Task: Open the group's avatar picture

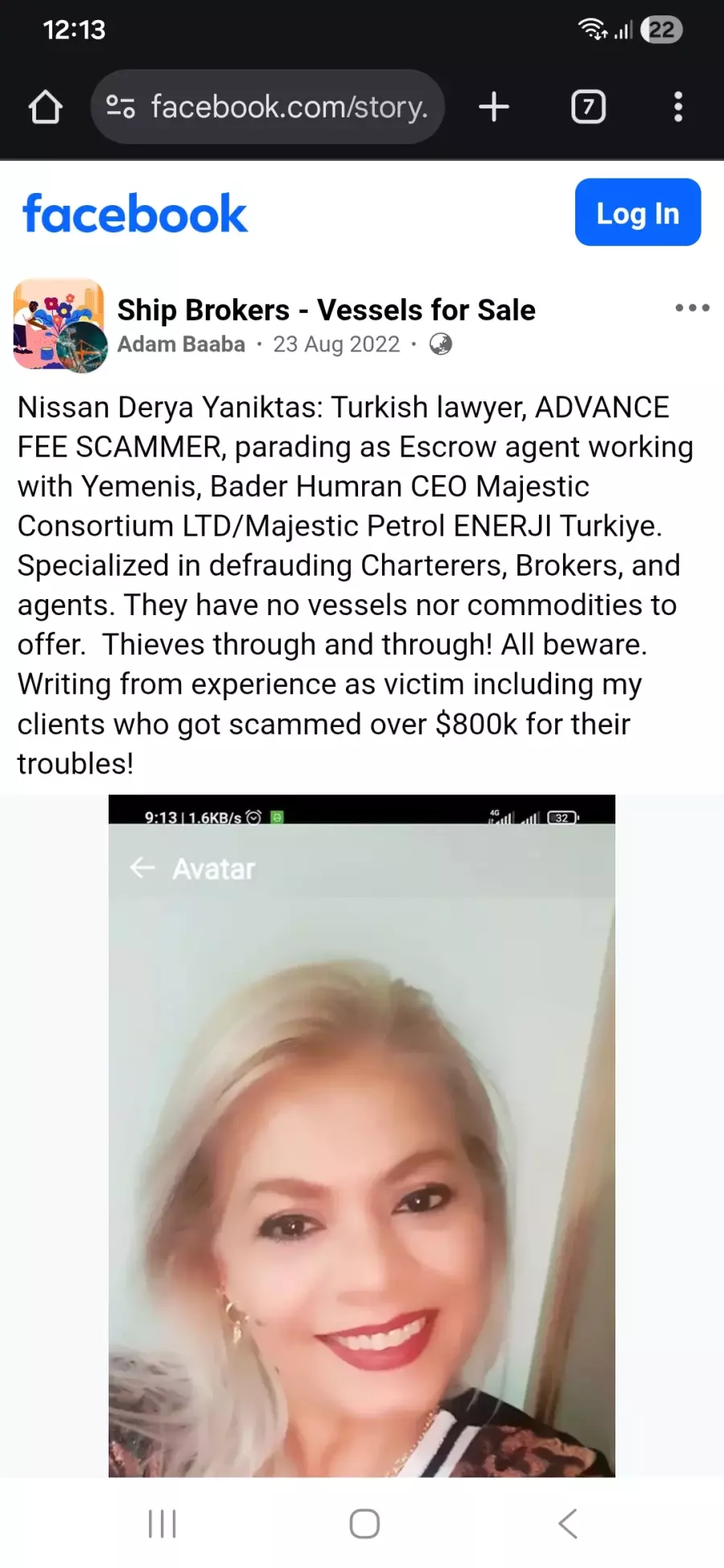Action: [x=60, y=325]
